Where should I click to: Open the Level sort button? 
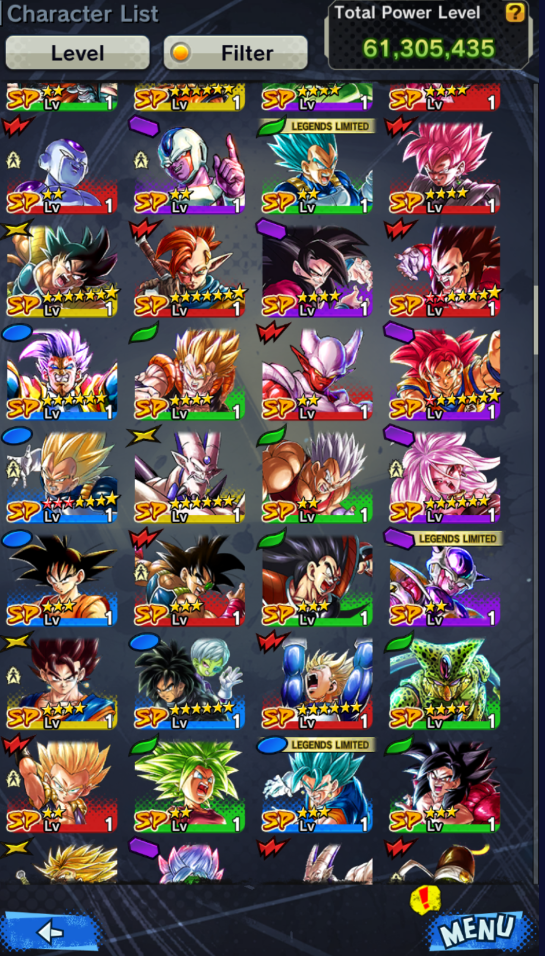point(77,53)
